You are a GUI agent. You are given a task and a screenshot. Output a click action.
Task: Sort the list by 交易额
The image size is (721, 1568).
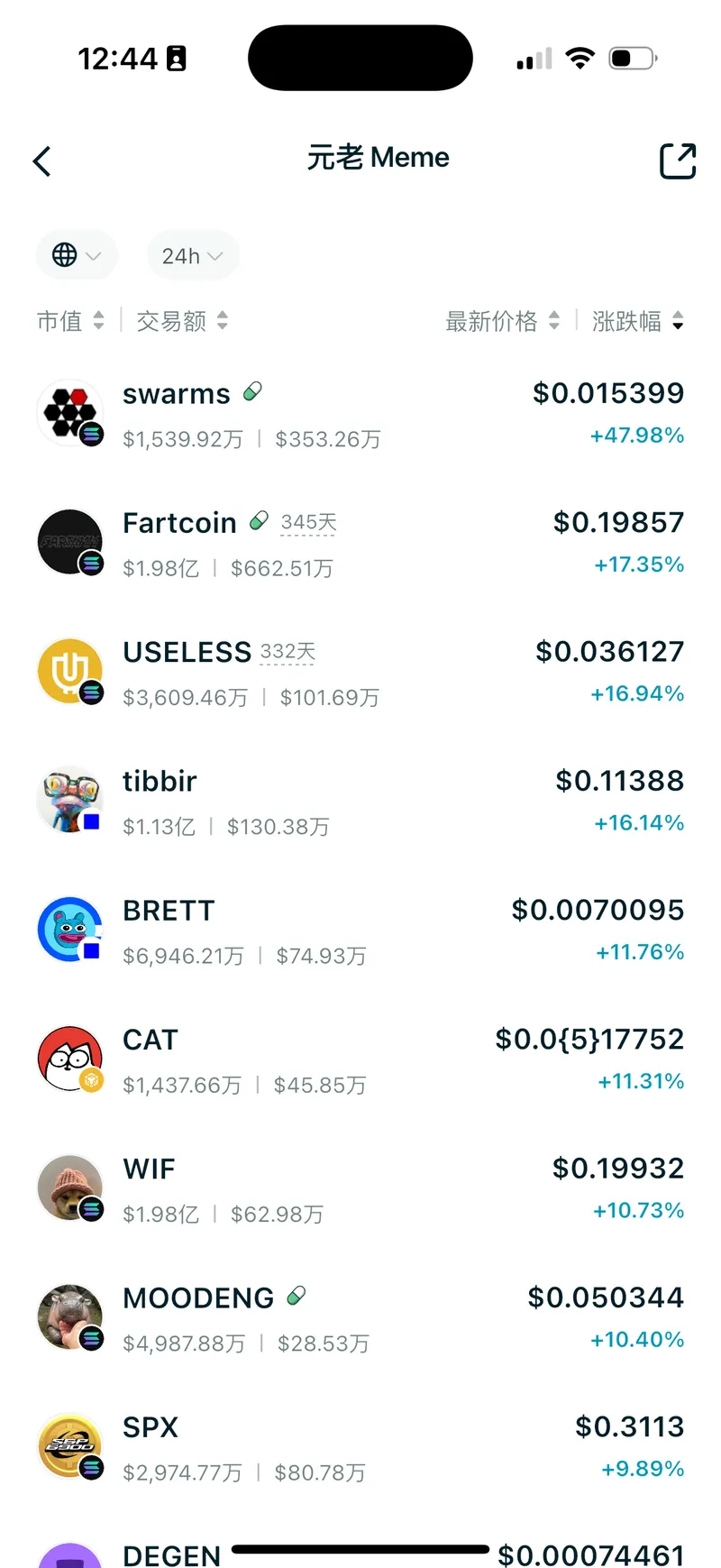pos(182,321)
